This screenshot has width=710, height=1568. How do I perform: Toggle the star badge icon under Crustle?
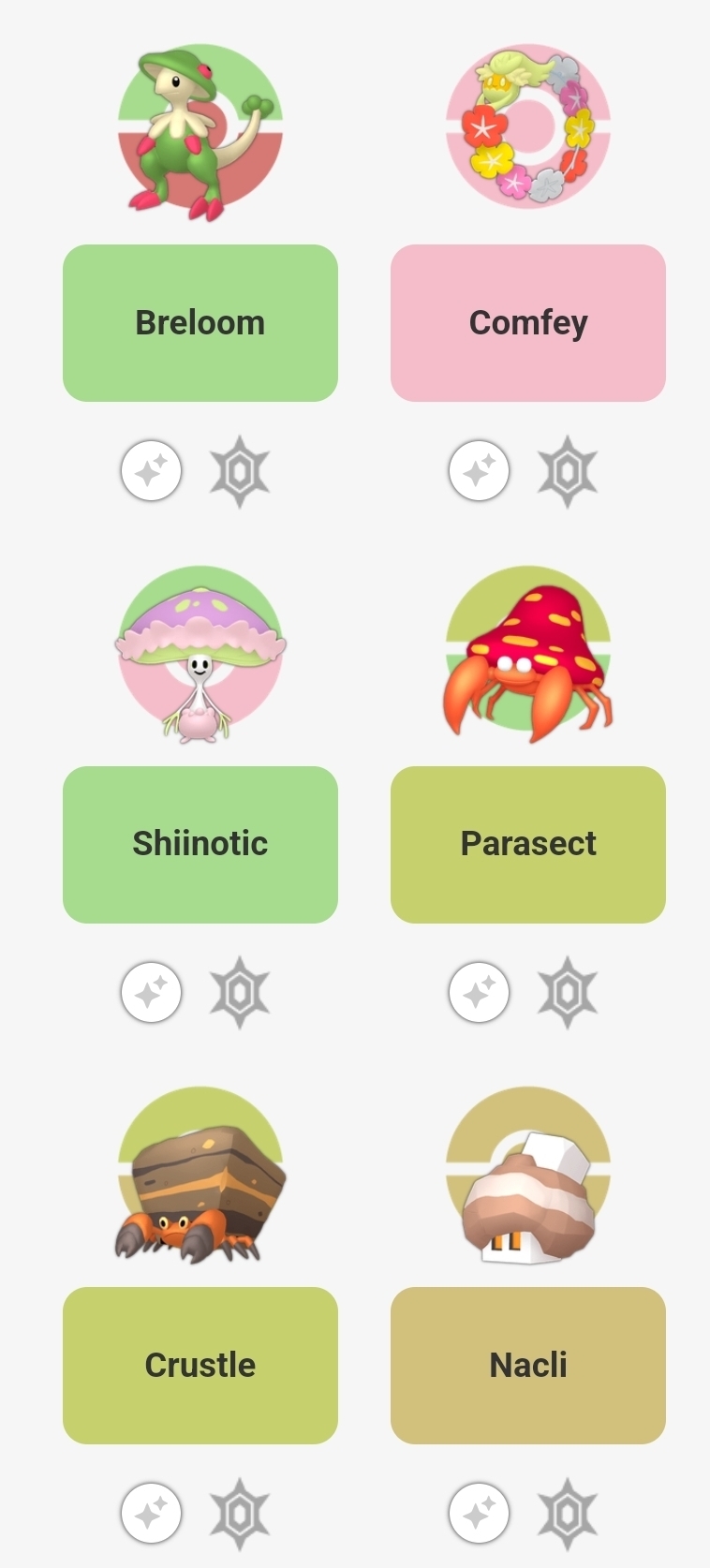point(240,1515)
